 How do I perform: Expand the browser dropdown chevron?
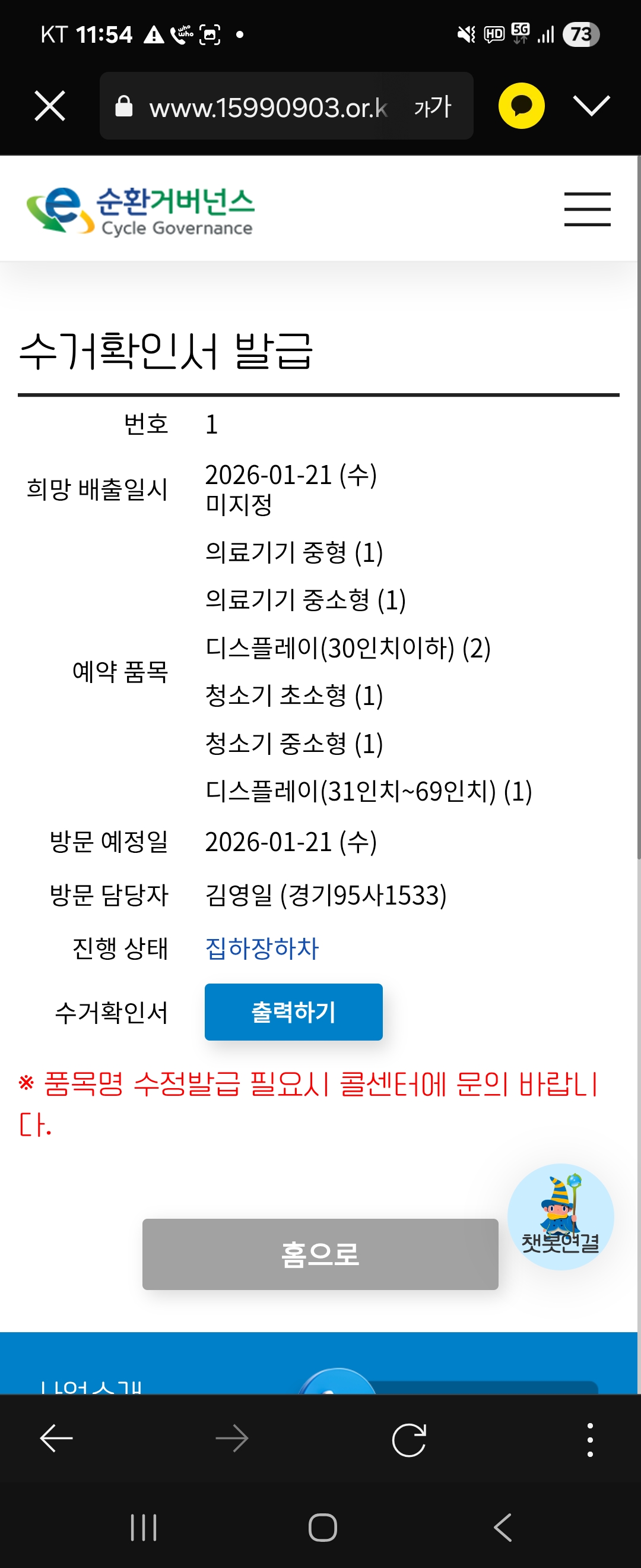591,105
